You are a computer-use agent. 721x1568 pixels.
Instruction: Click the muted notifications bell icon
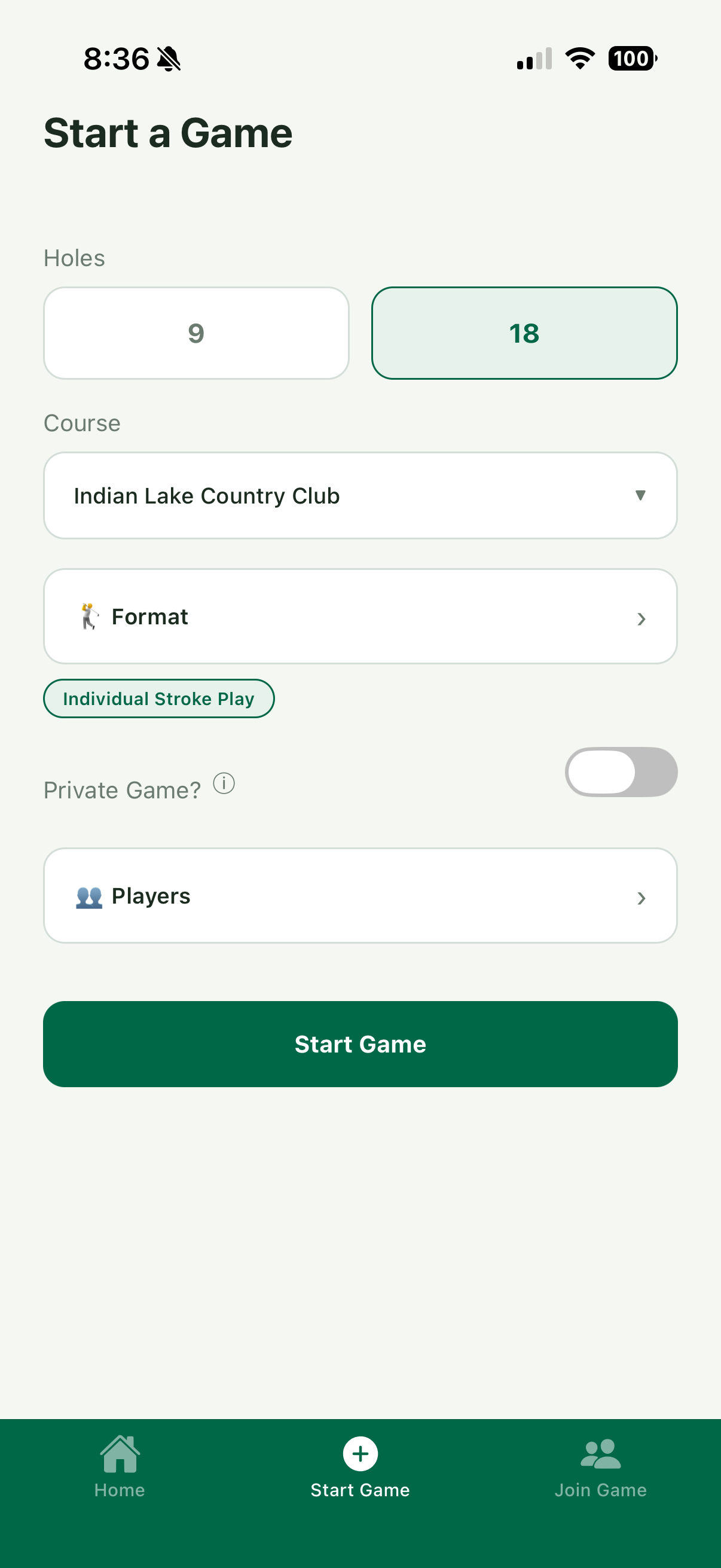click(169, 58)
